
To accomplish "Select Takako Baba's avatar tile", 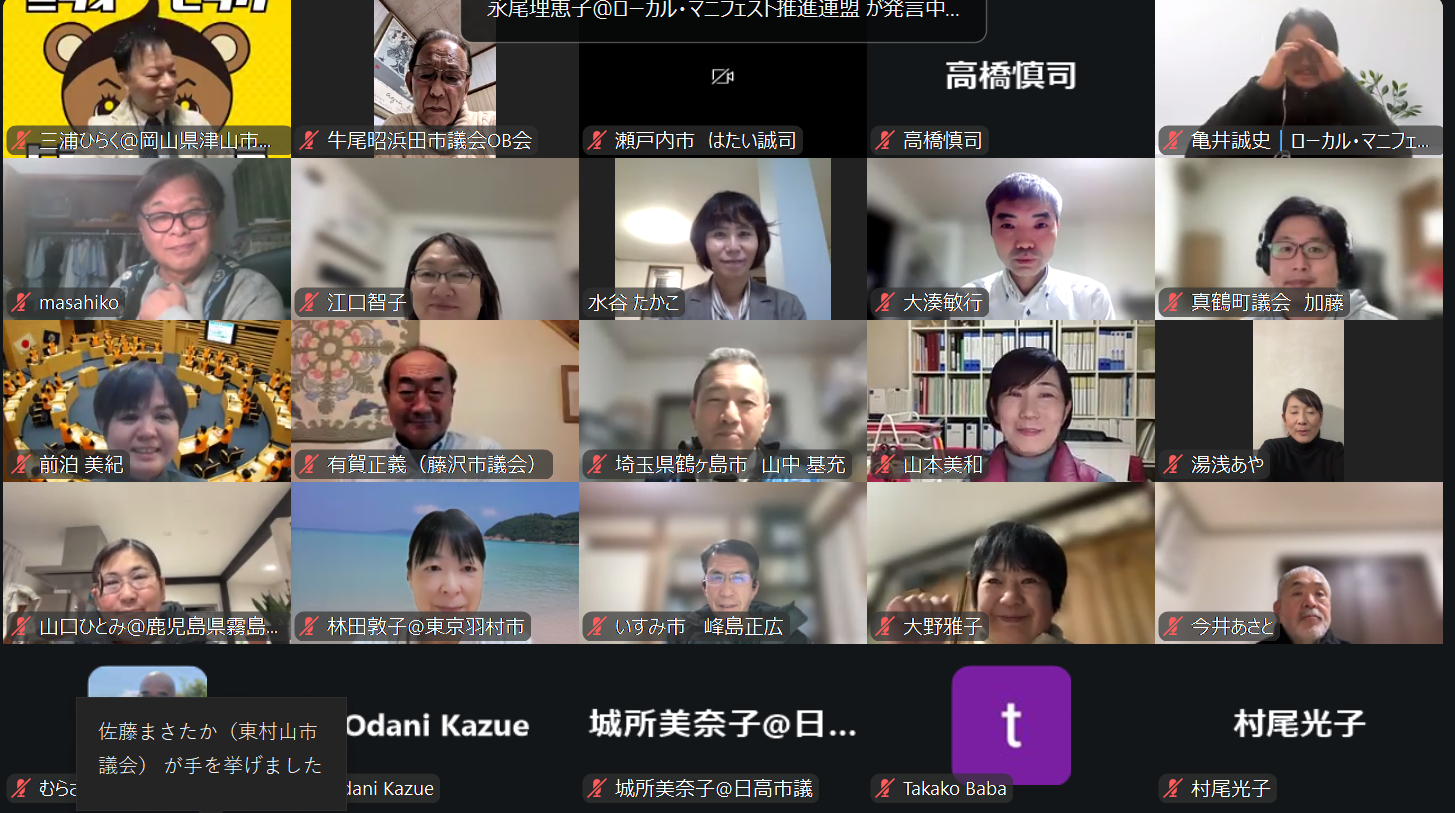I will [x=1010, y=725].
